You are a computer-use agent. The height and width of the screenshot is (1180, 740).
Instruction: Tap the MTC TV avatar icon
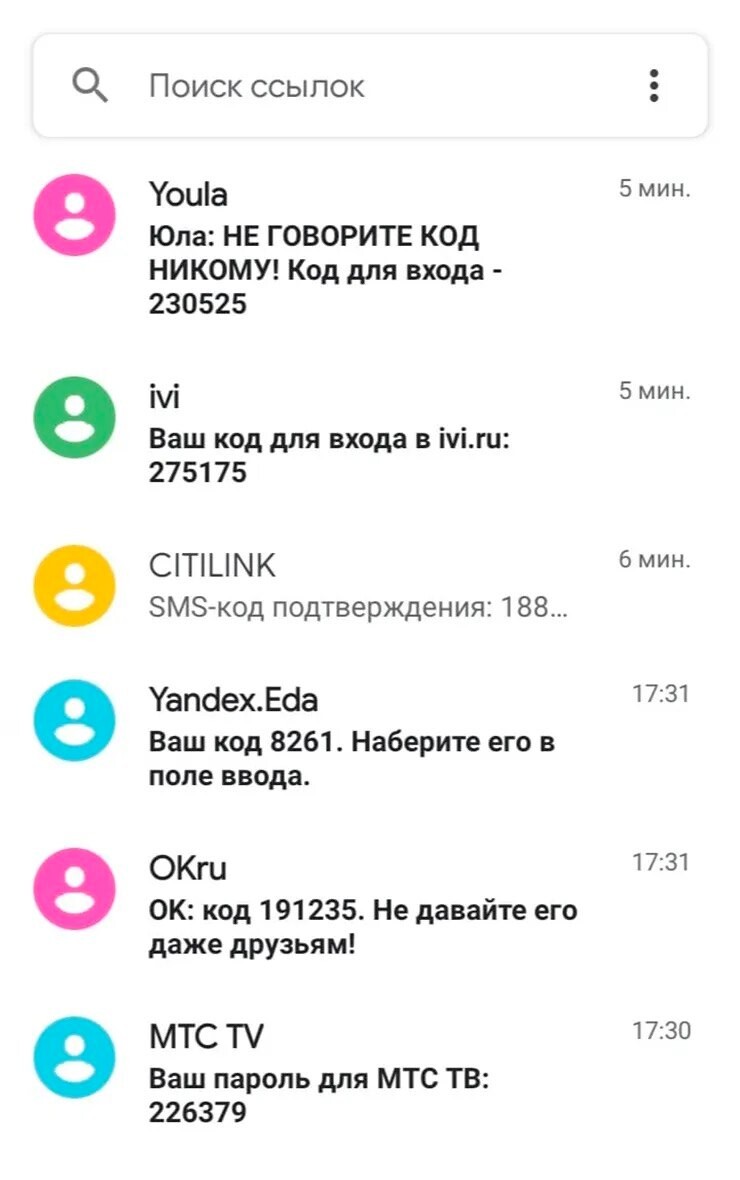tap(73, 1055)
